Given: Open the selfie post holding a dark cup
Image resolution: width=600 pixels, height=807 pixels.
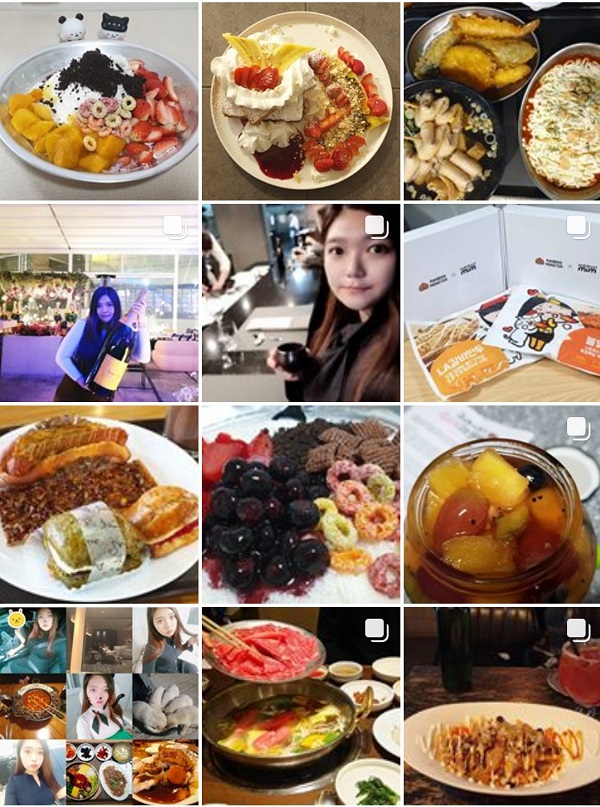Looking at the screenshot, I should (x=299, y=303).
